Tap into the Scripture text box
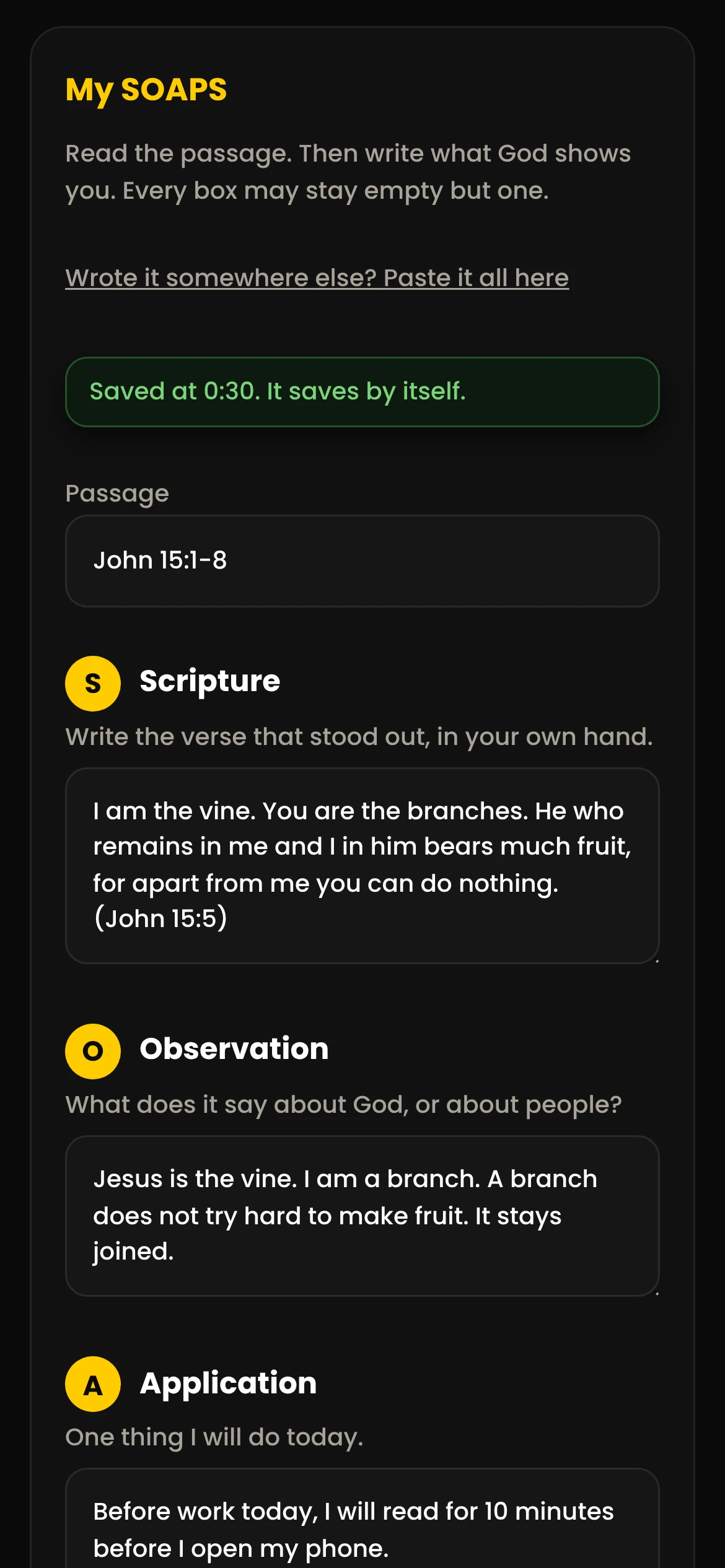Screen dimensions: 725x1568 362,866
